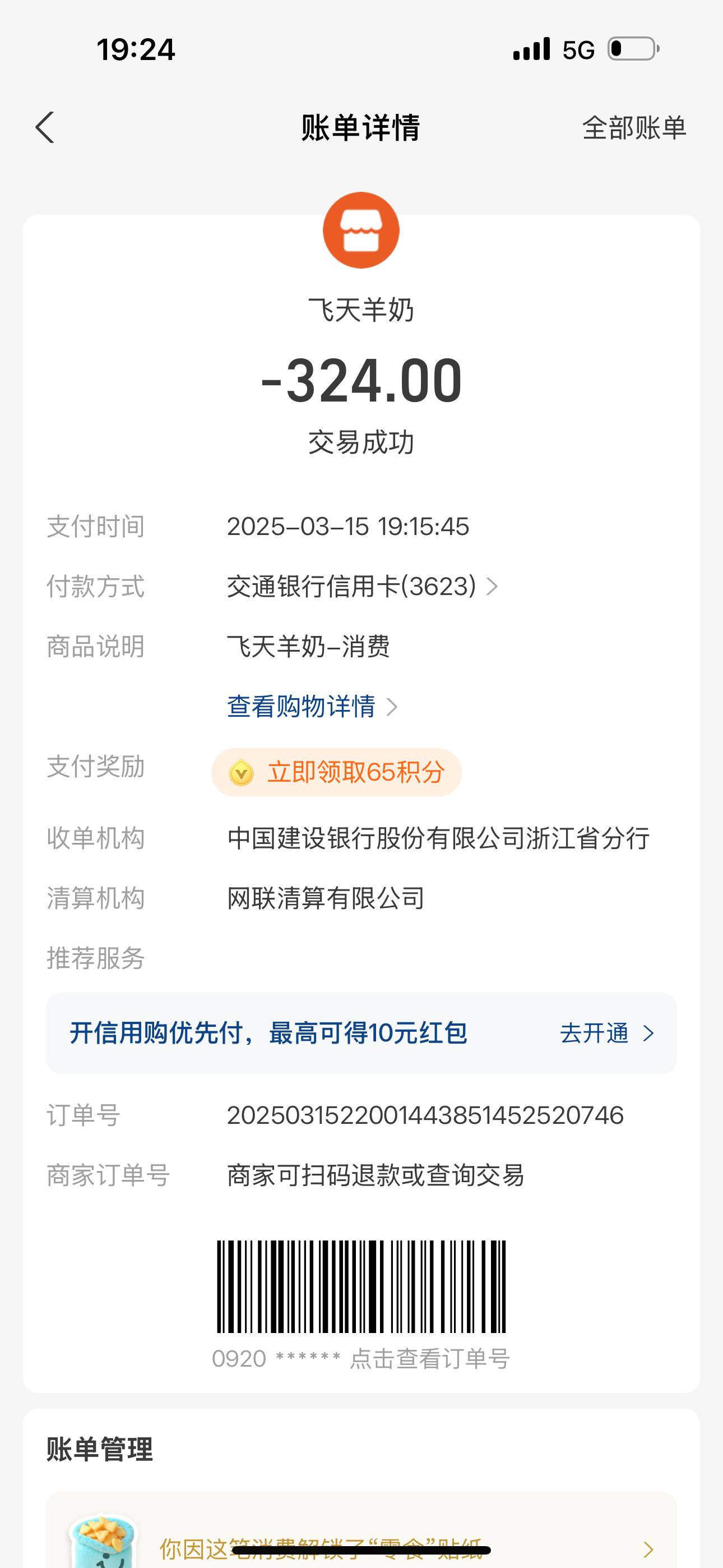Tap 查看购物详情 link

(311, 707)
